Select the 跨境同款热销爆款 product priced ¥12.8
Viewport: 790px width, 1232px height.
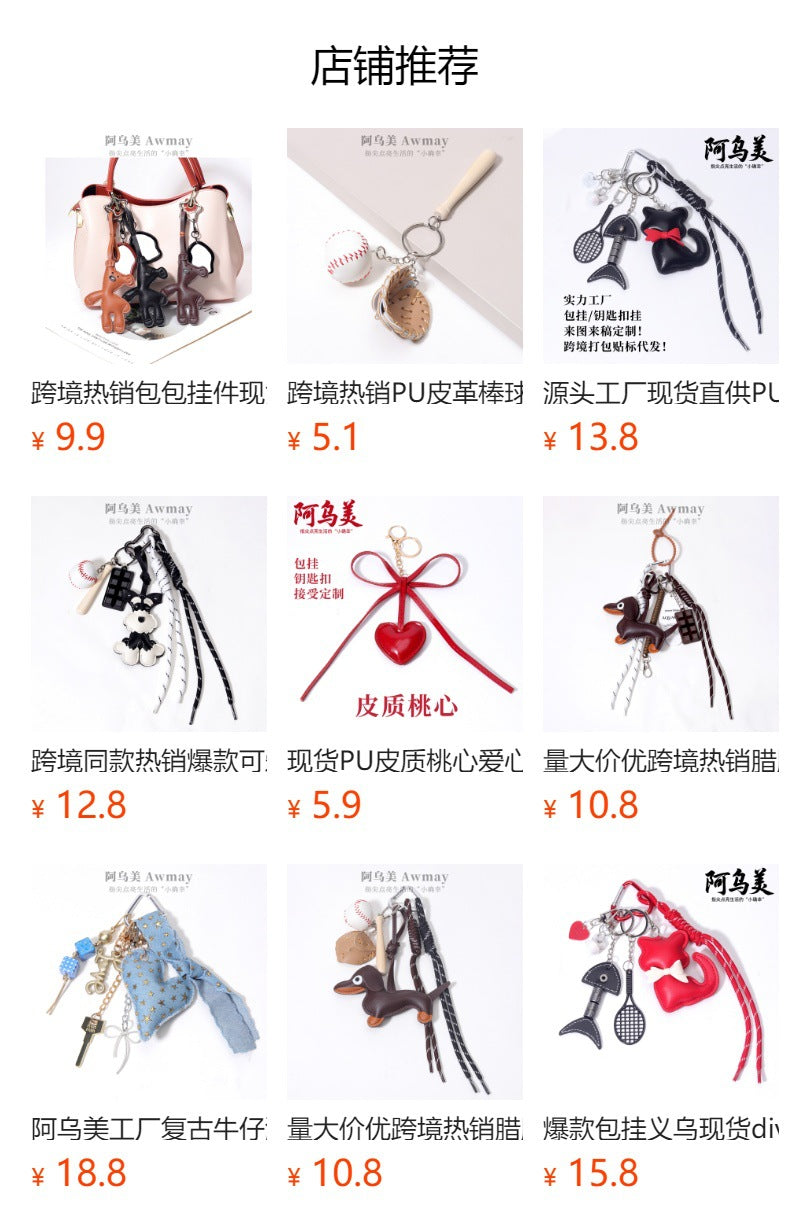click(x=149, y=614)
